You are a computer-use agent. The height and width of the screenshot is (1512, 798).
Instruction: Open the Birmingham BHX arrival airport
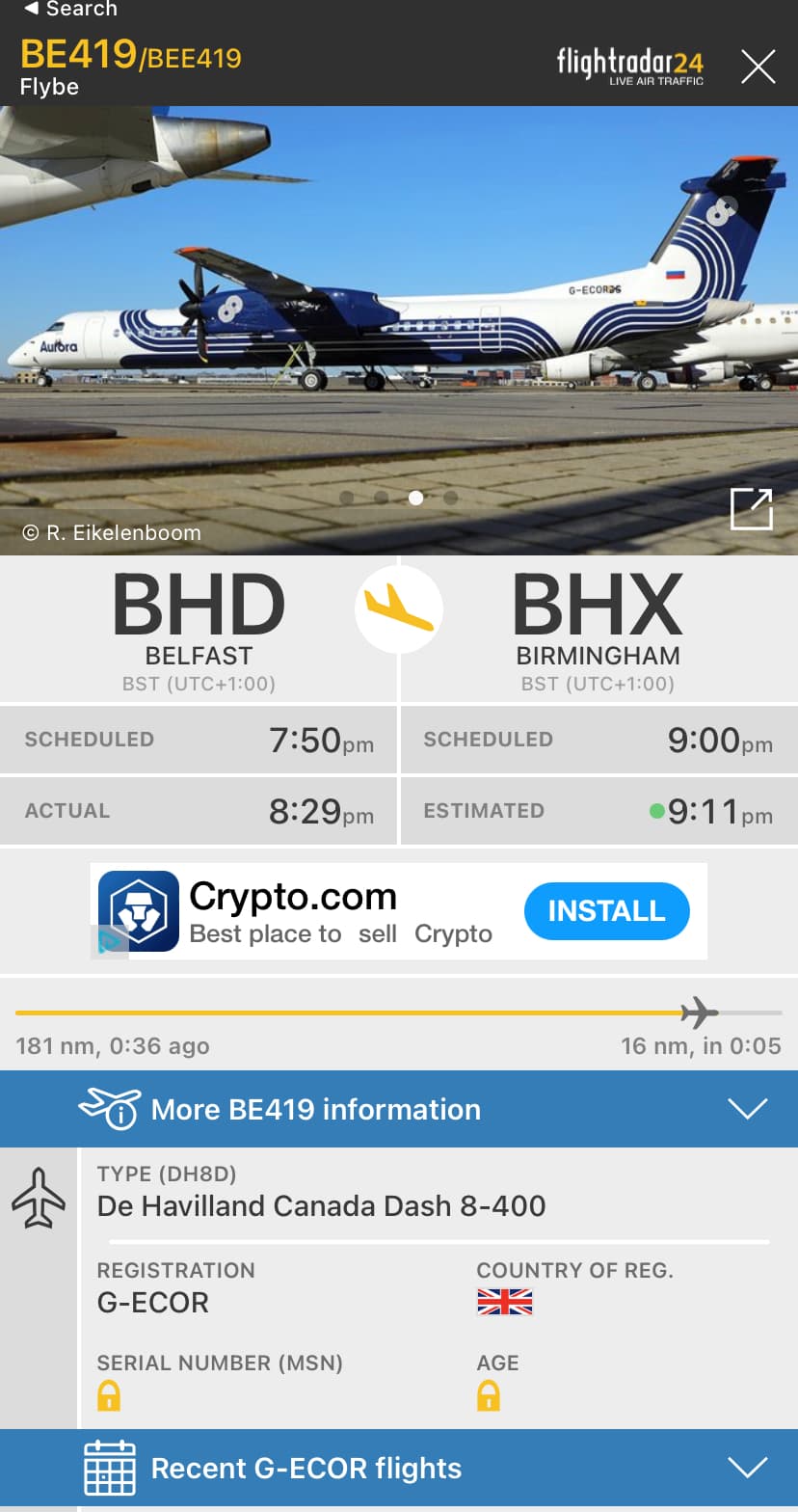pos(598,625)
